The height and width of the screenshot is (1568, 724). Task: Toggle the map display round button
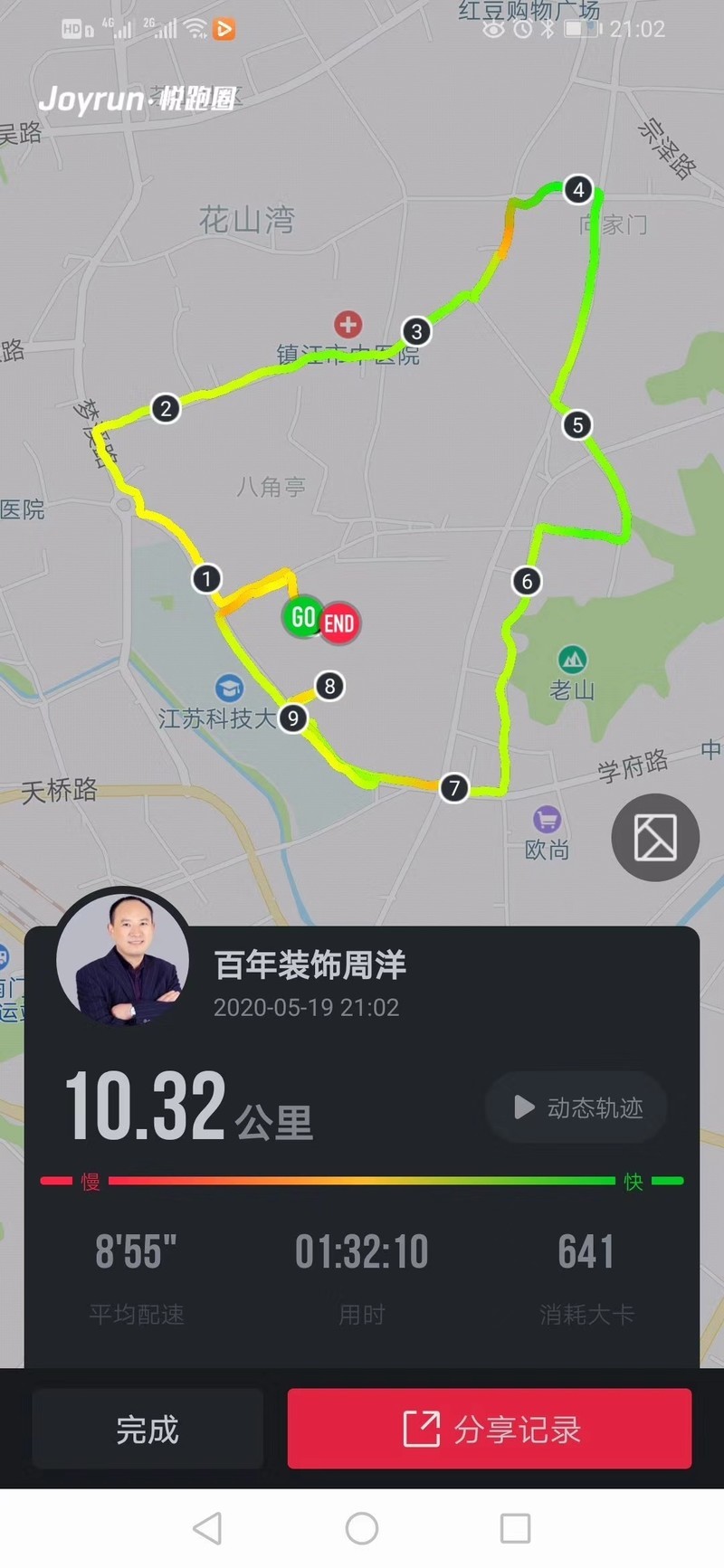pos(655,837)
